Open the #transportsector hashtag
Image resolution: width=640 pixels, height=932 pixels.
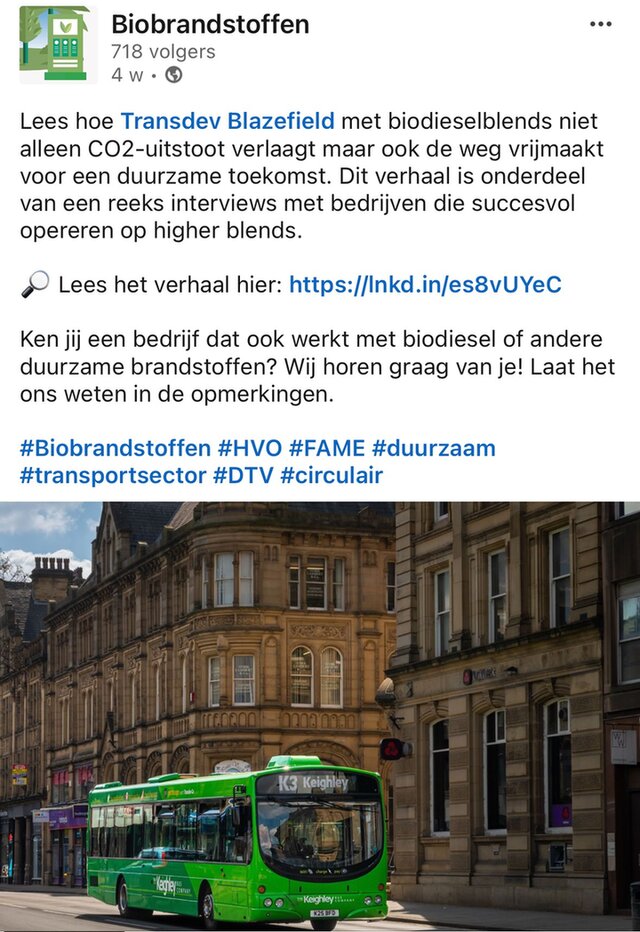[x=112, y=475]
